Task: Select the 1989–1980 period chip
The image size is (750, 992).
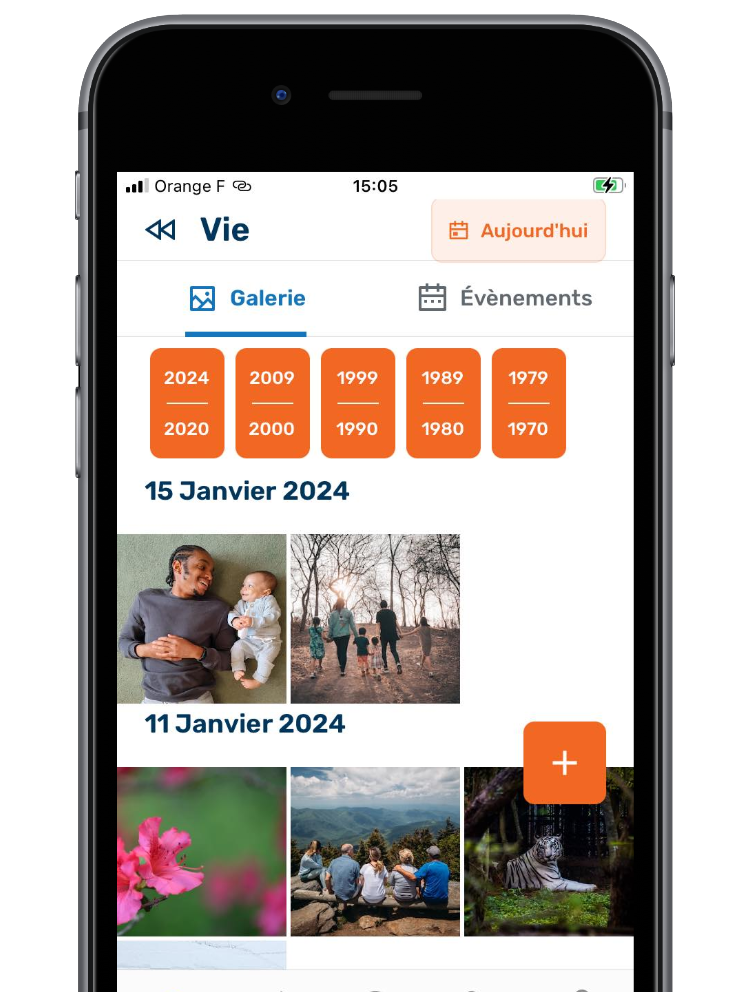Action: click(442, 403)
